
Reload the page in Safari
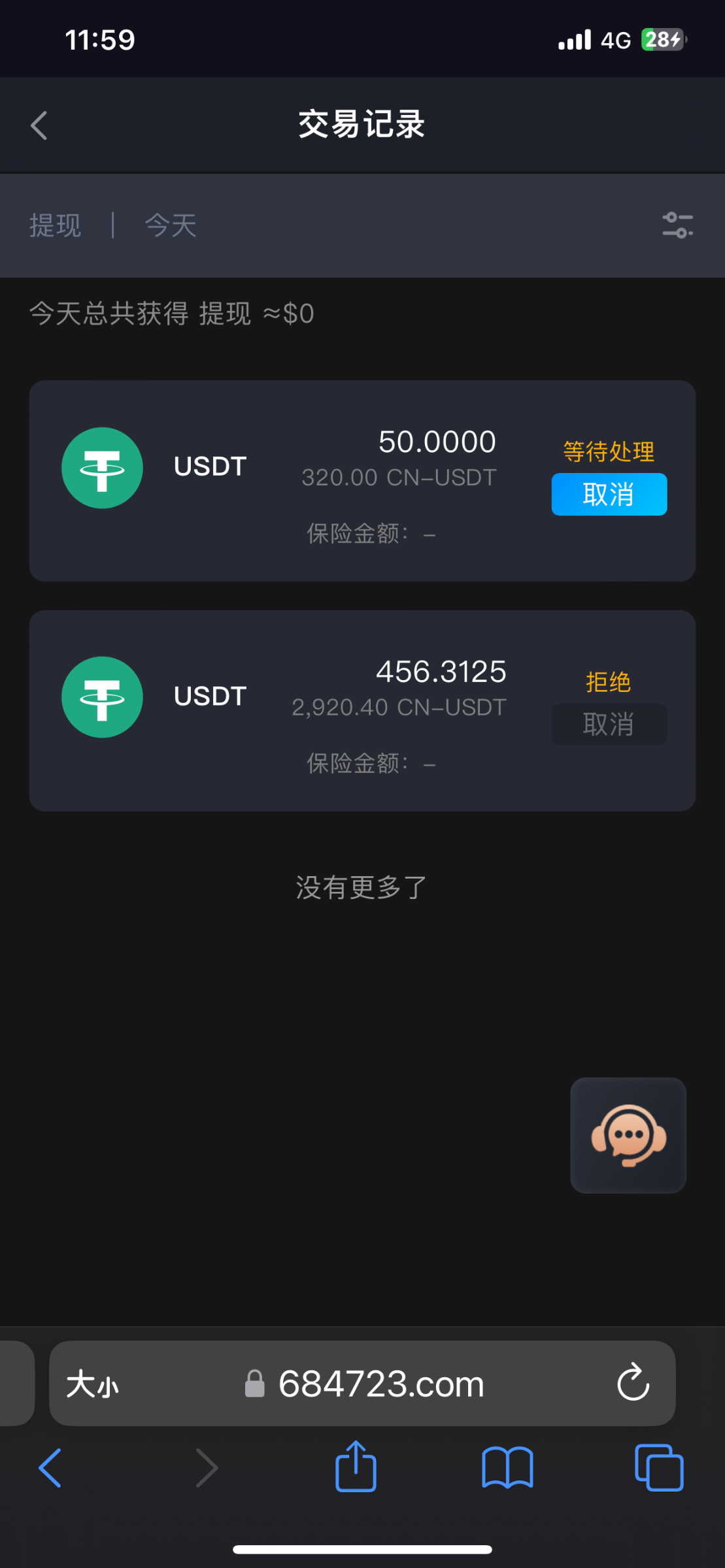coord(633,1382)
